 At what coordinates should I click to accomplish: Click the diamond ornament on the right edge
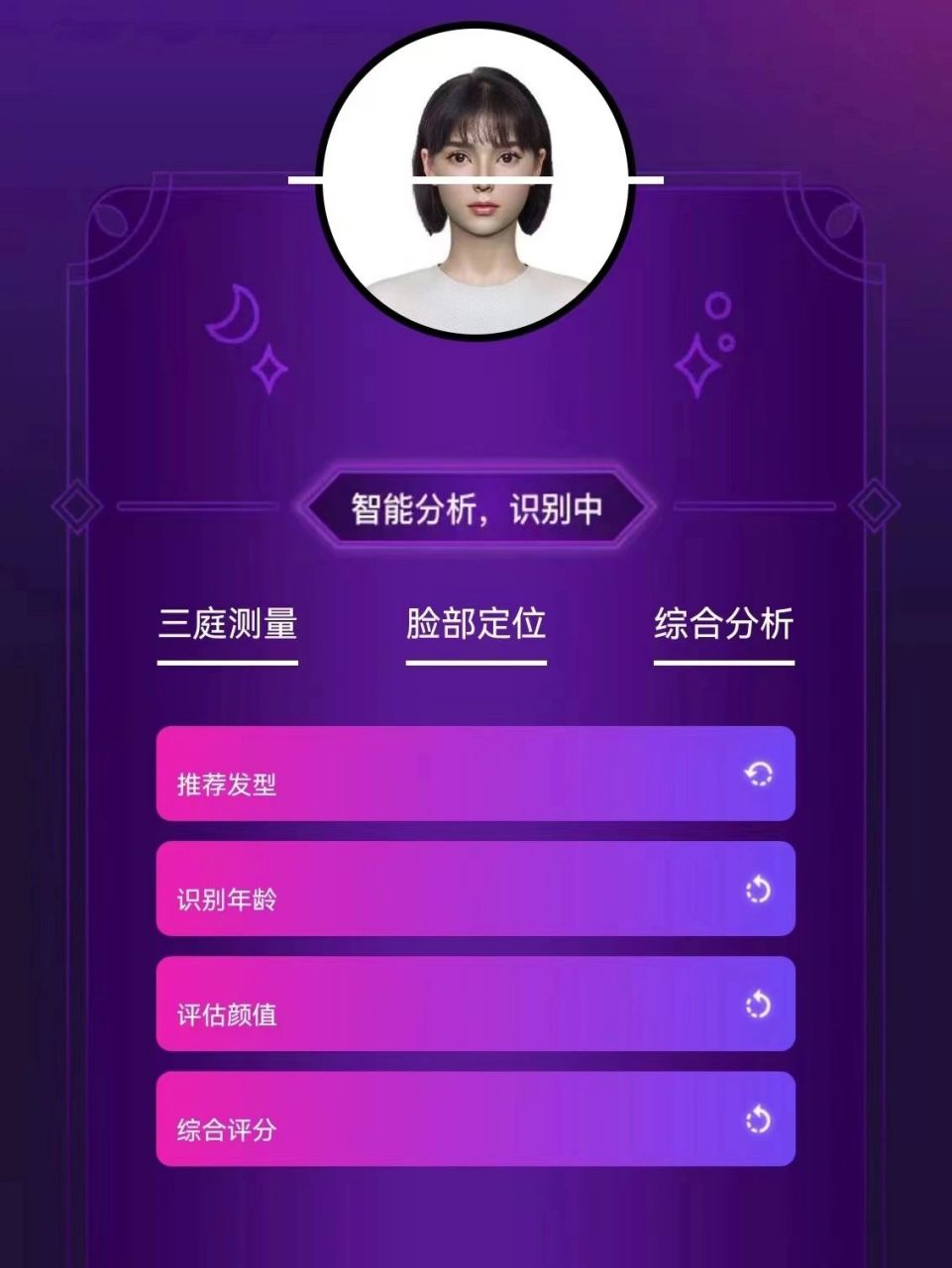(876, 507)
